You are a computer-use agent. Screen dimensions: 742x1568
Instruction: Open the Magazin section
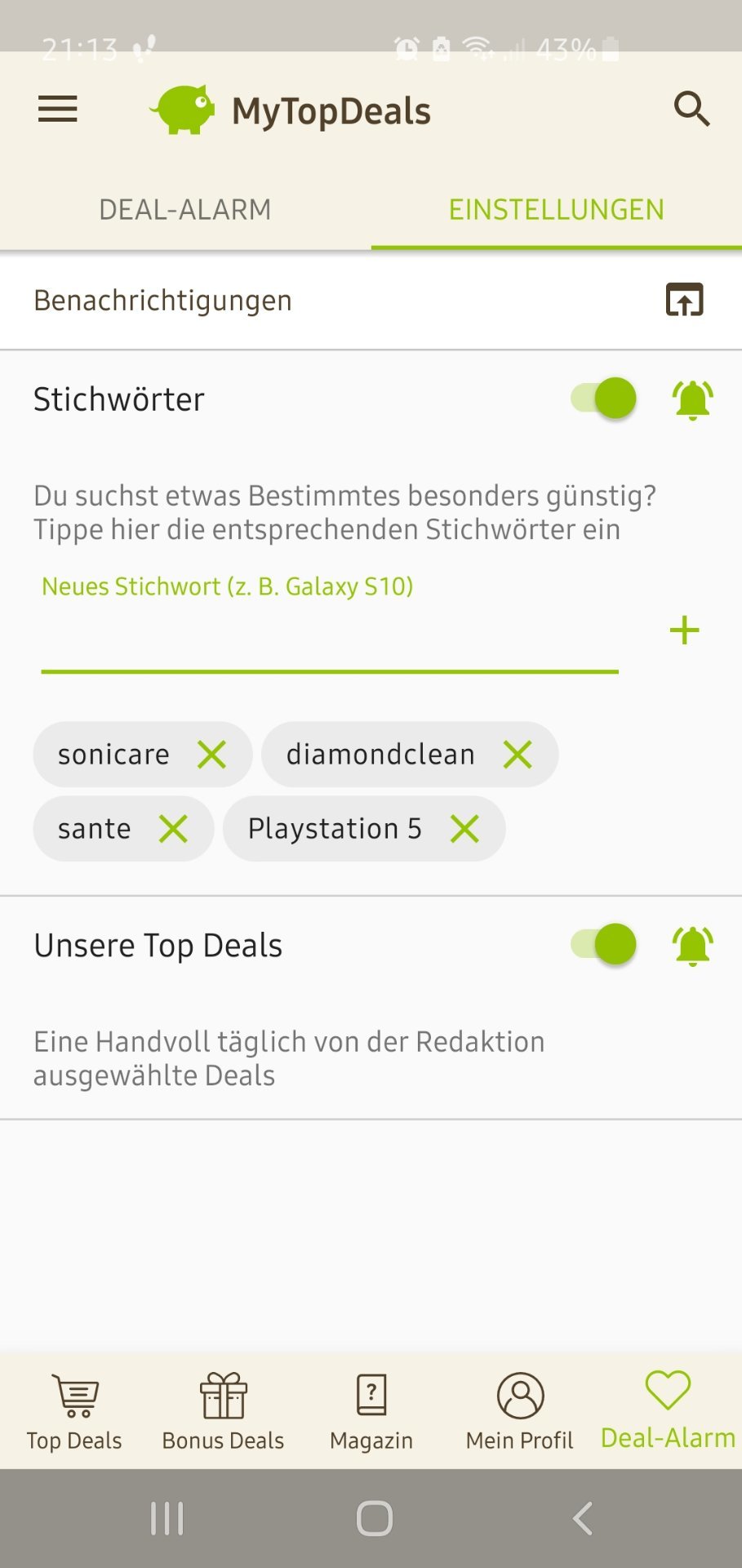pos(371,1412)
